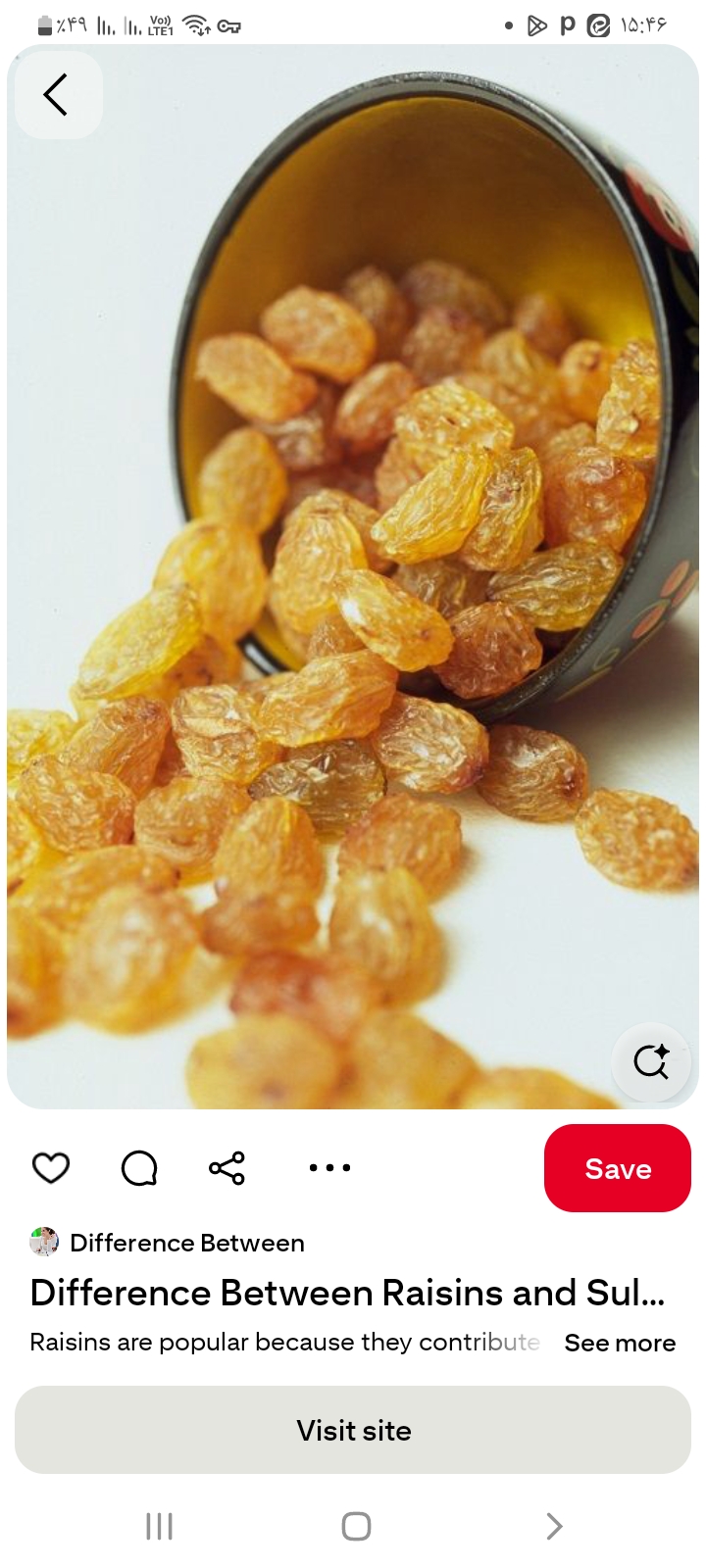Tap the Visit site button
The height and width of the screenshot is (1568, 706).
pos(353,1430)
